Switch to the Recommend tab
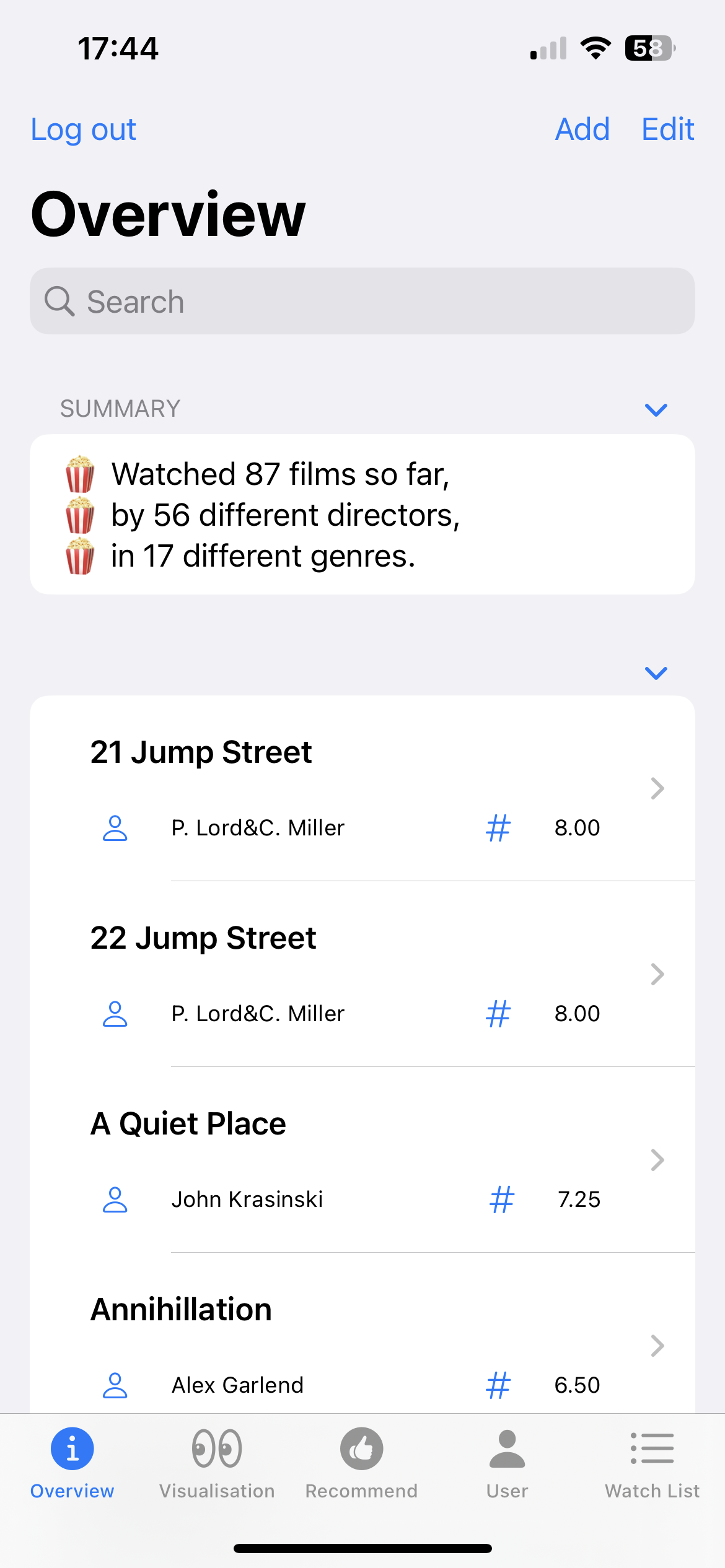Screen dimensions: 725x1568 tap(362, 1464)
